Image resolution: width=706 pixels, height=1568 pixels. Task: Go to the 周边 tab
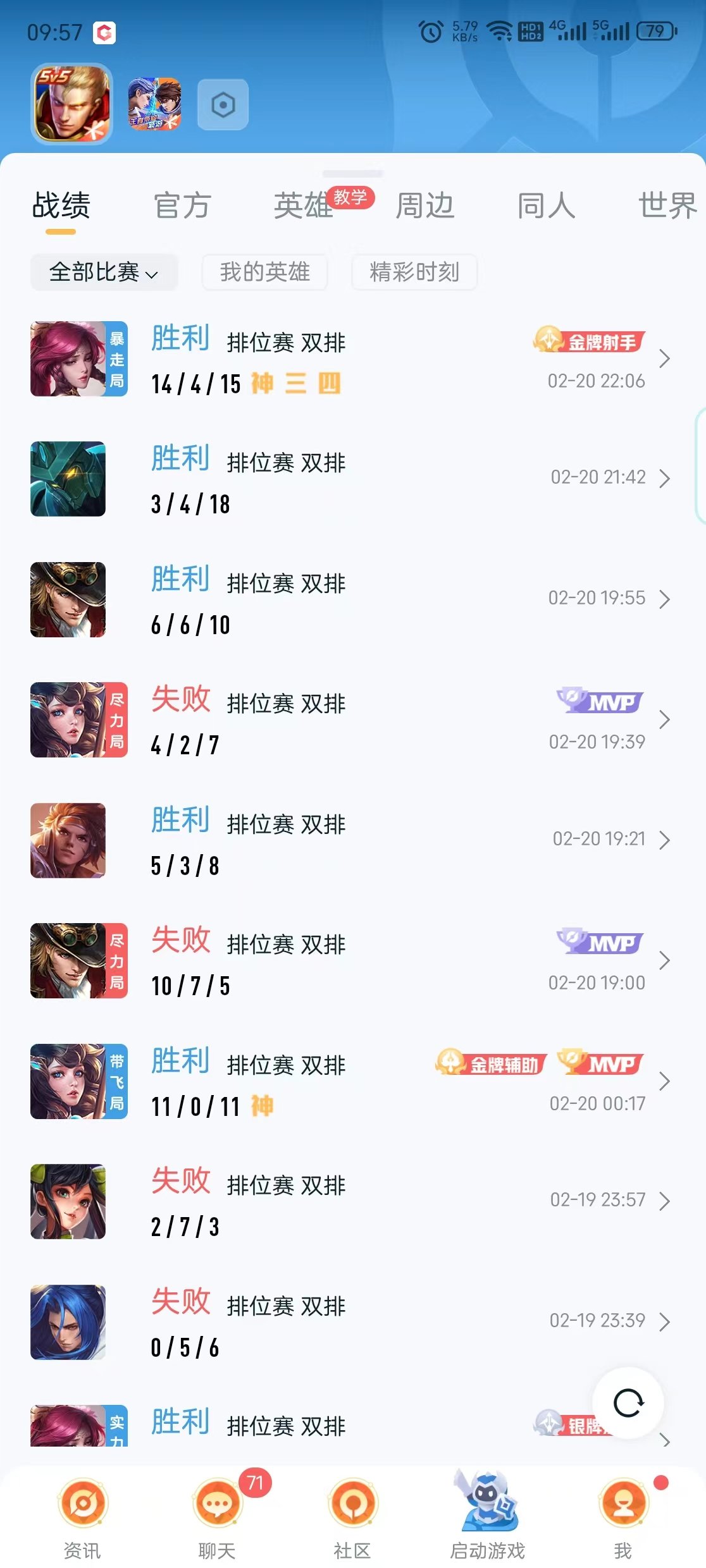pyautogui.click(x=425, y=206)
